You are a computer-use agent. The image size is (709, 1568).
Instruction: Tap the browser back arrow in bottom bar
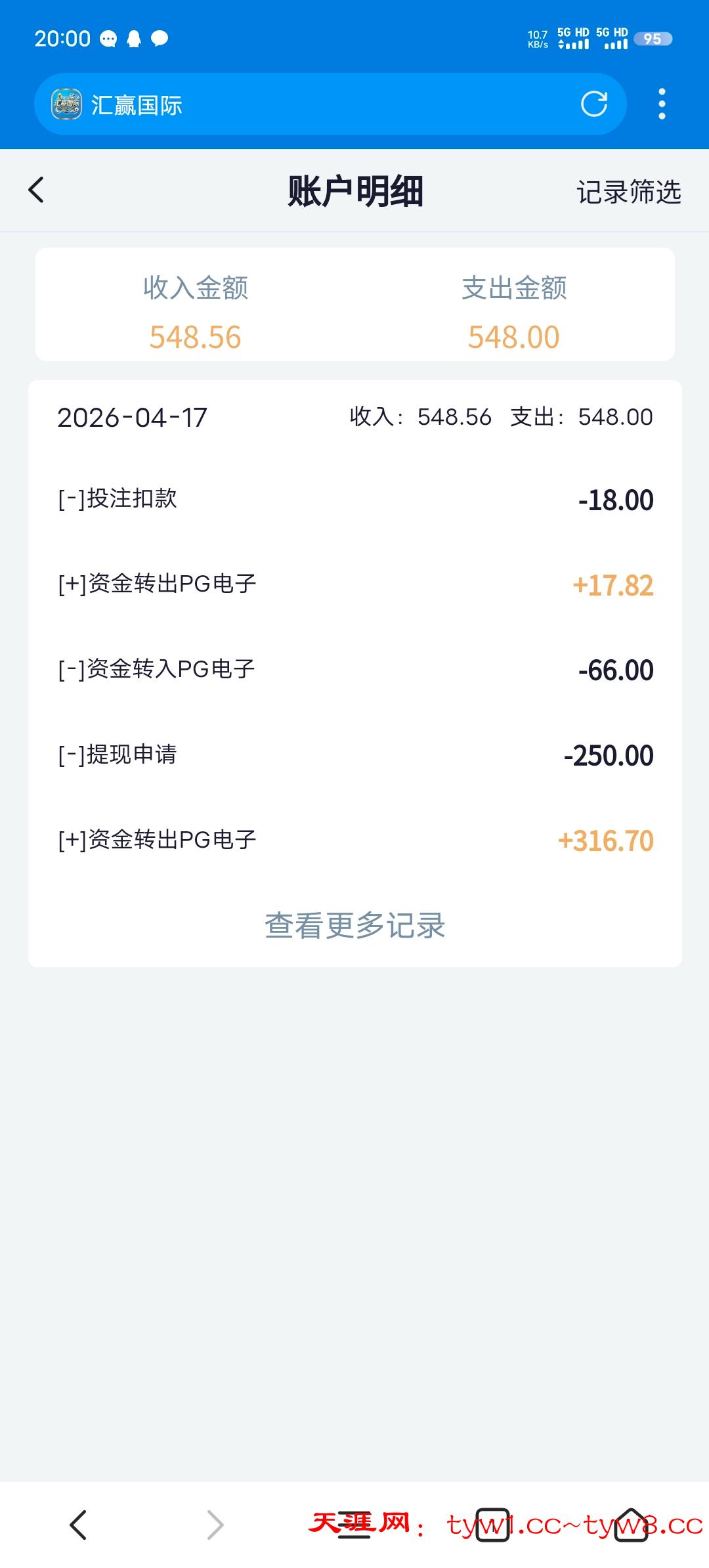point(78,1525)
